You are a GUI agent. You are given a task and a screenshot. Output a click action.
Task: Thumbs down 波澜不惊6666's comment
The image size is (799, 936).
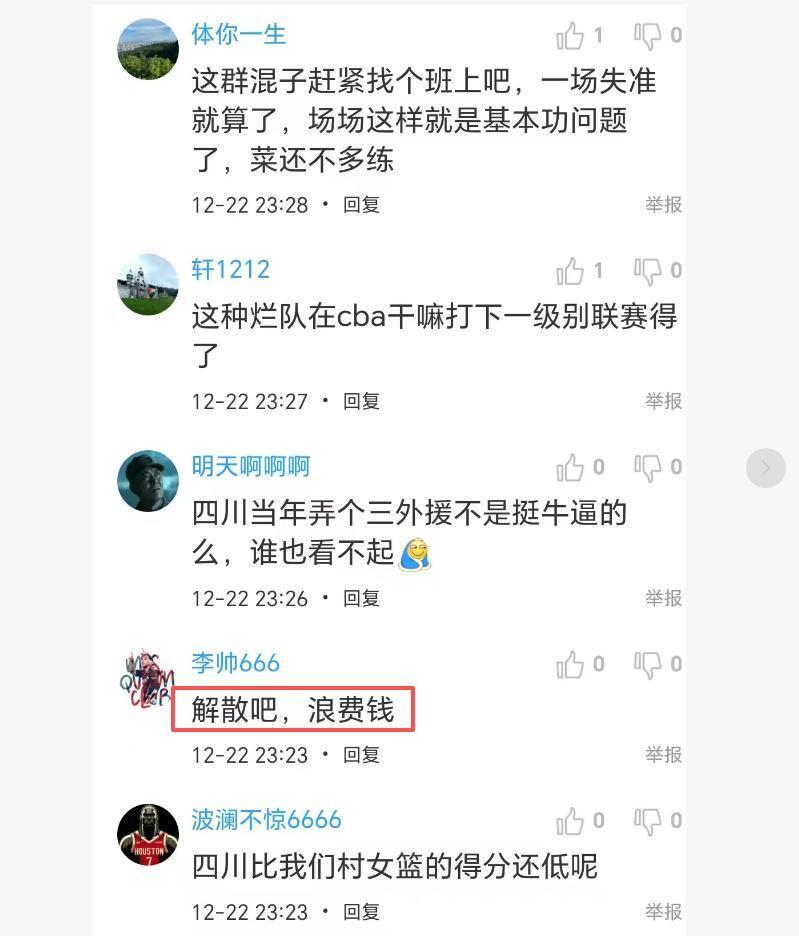648,822
